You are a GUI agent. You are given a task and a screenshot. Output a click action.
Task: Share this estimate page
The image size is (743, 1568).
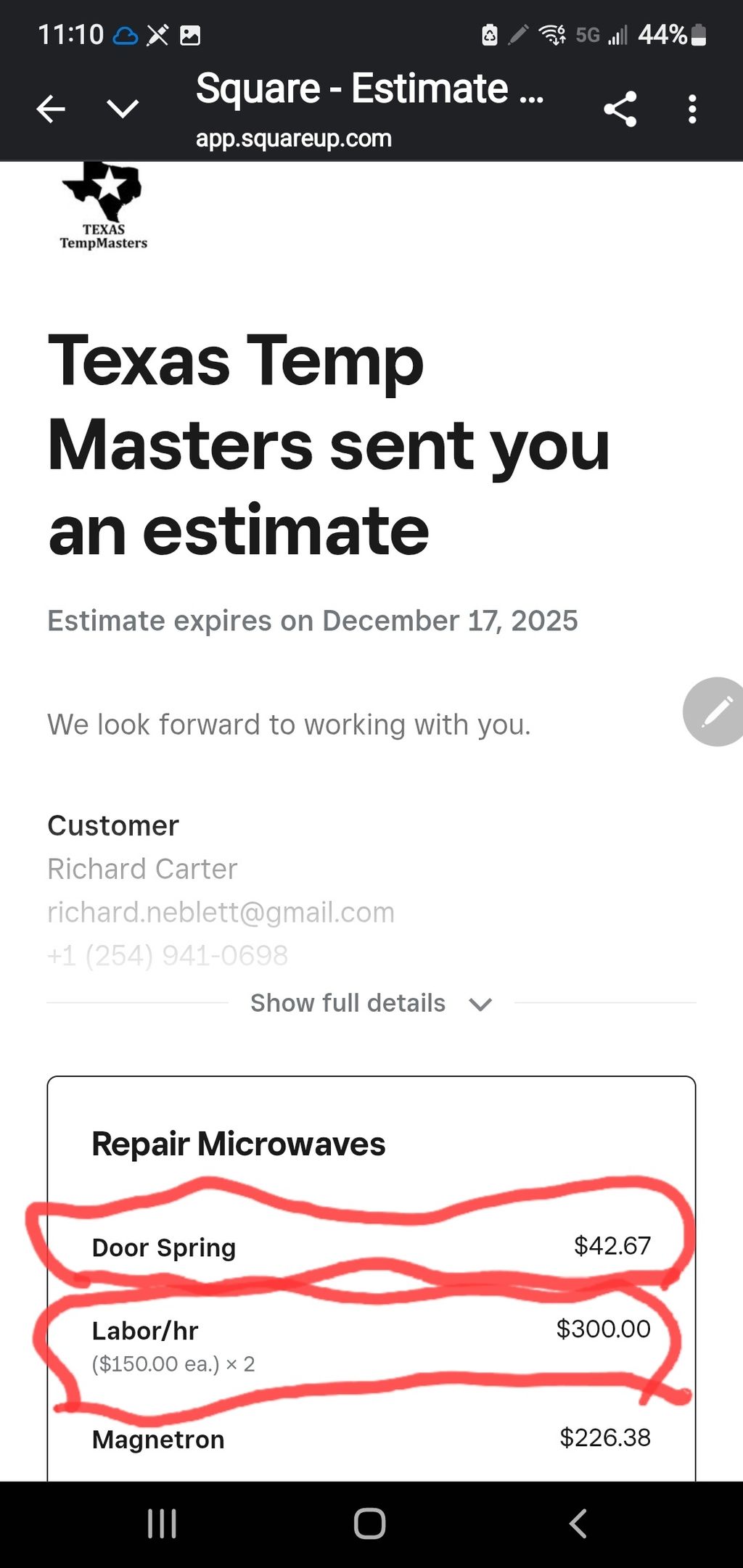620,110
